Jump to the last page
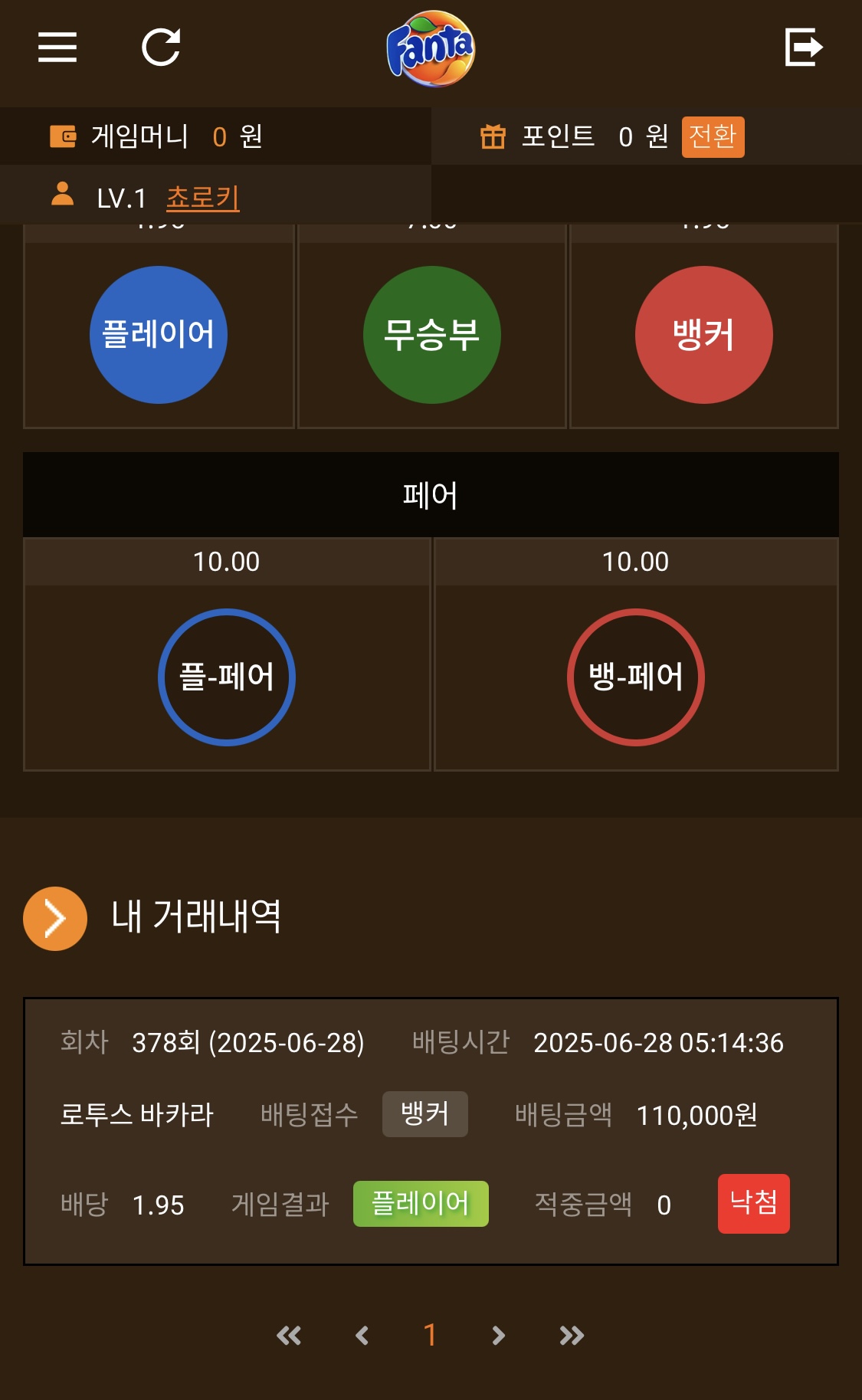The width and height of the screenshot is (862, 1400). [x=572, y=1336]
